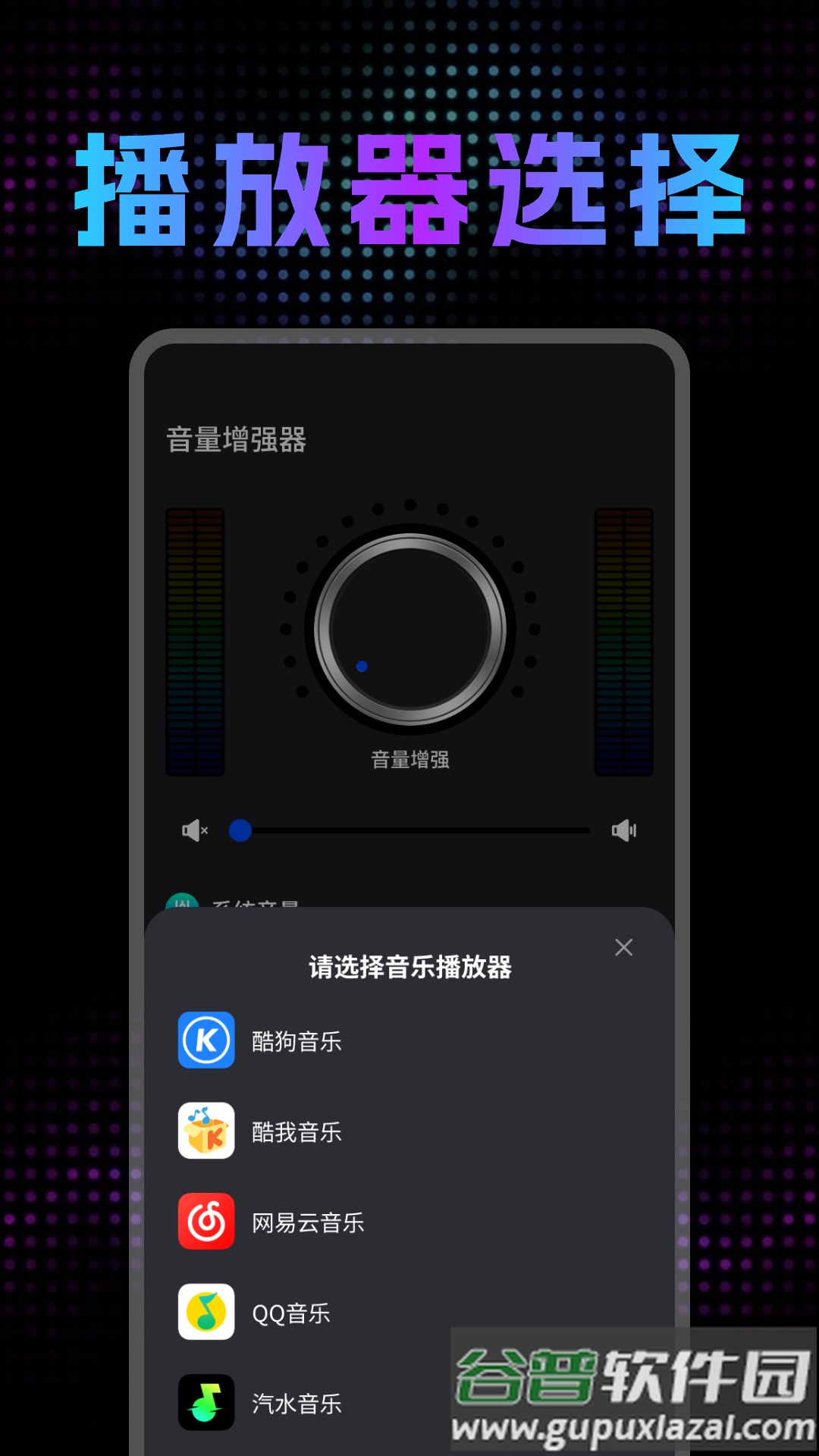
Task: Mute audio with the left speaker toggle
Action: pos(196,831)
